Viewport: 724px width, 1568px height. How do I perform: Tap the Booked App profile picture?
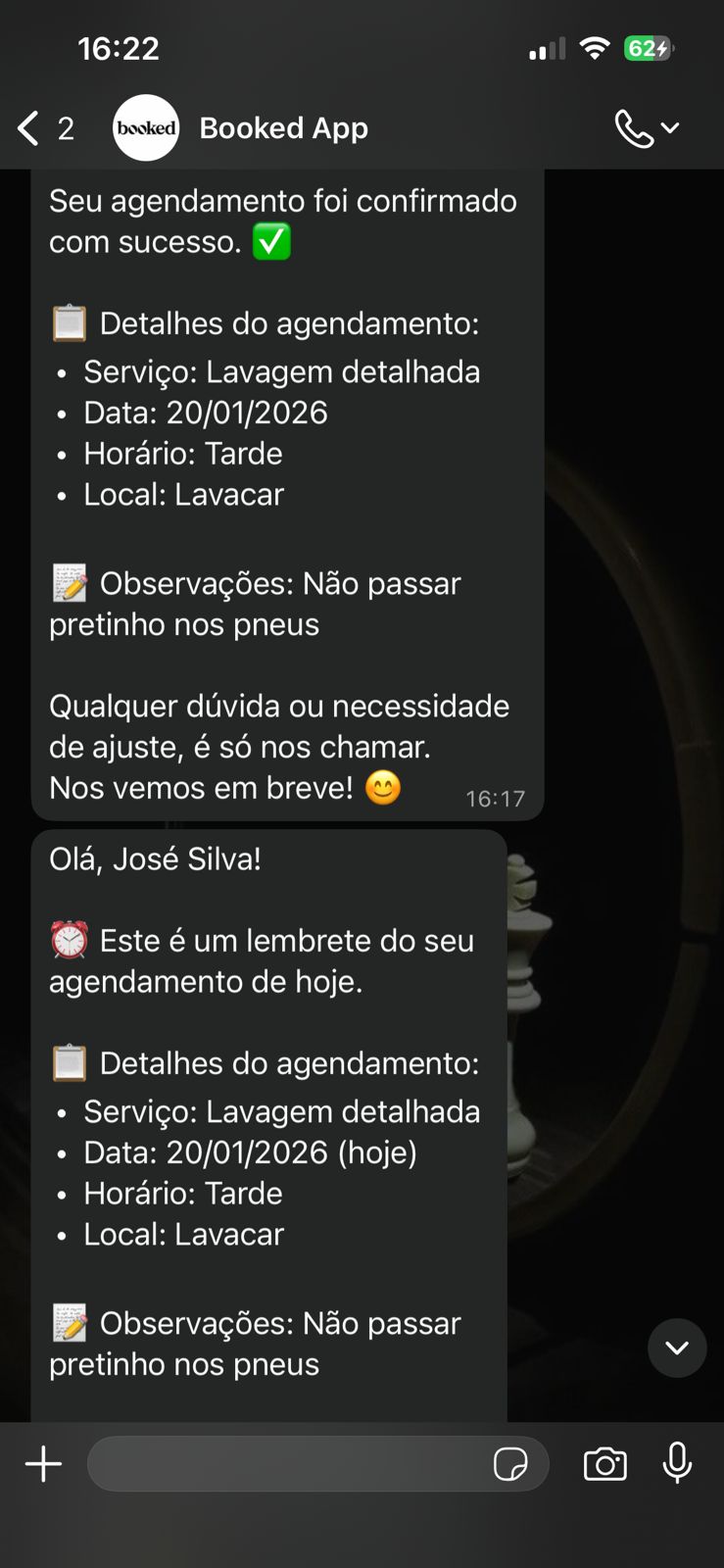[x=146, y=127]
